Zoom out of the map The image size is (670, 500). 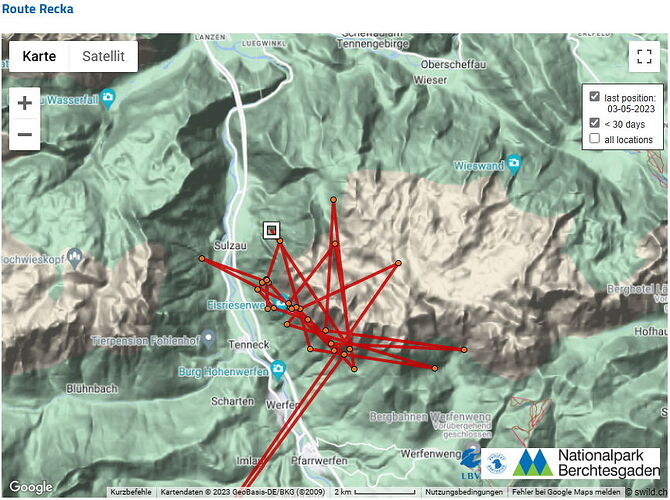(25, 134)
